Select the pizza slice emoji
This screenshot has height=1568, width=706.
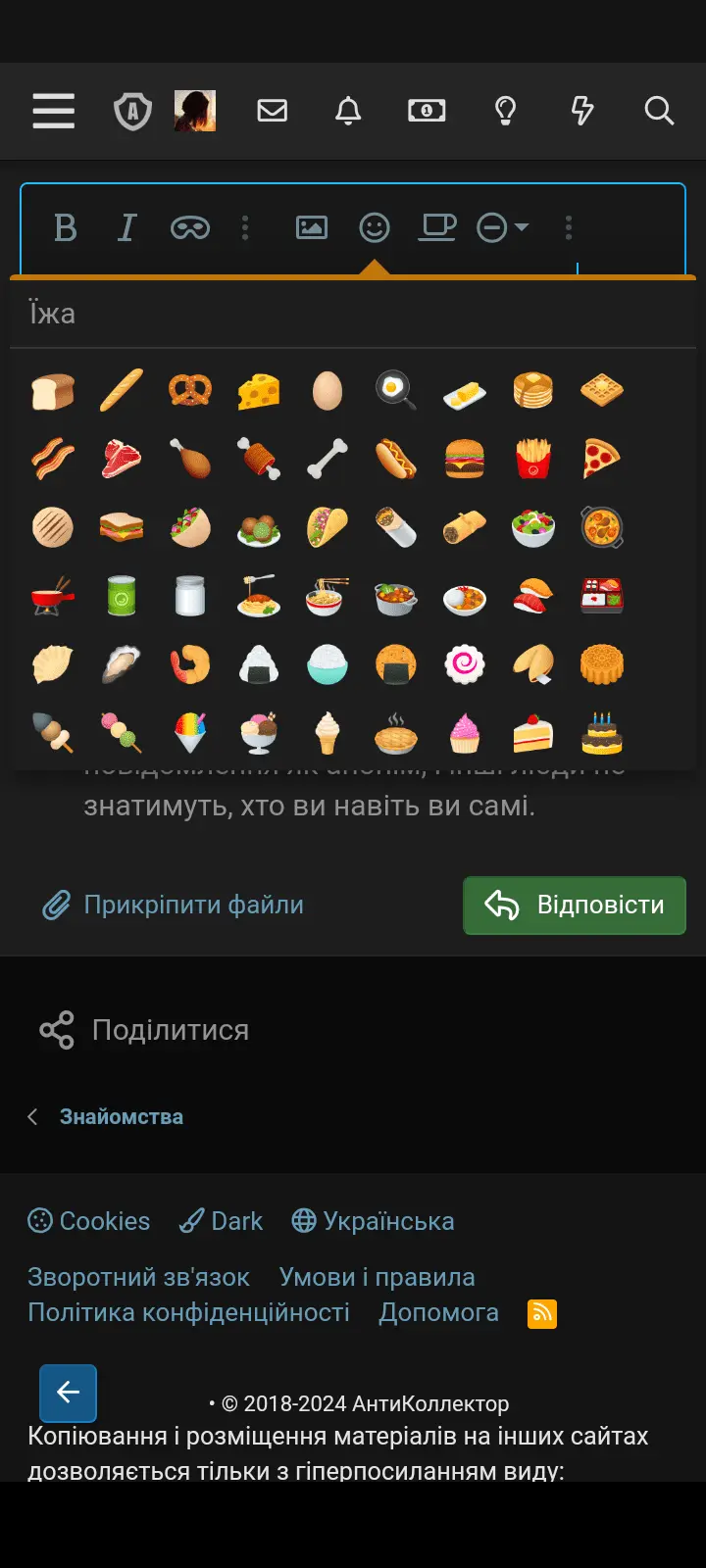point(602,459)
